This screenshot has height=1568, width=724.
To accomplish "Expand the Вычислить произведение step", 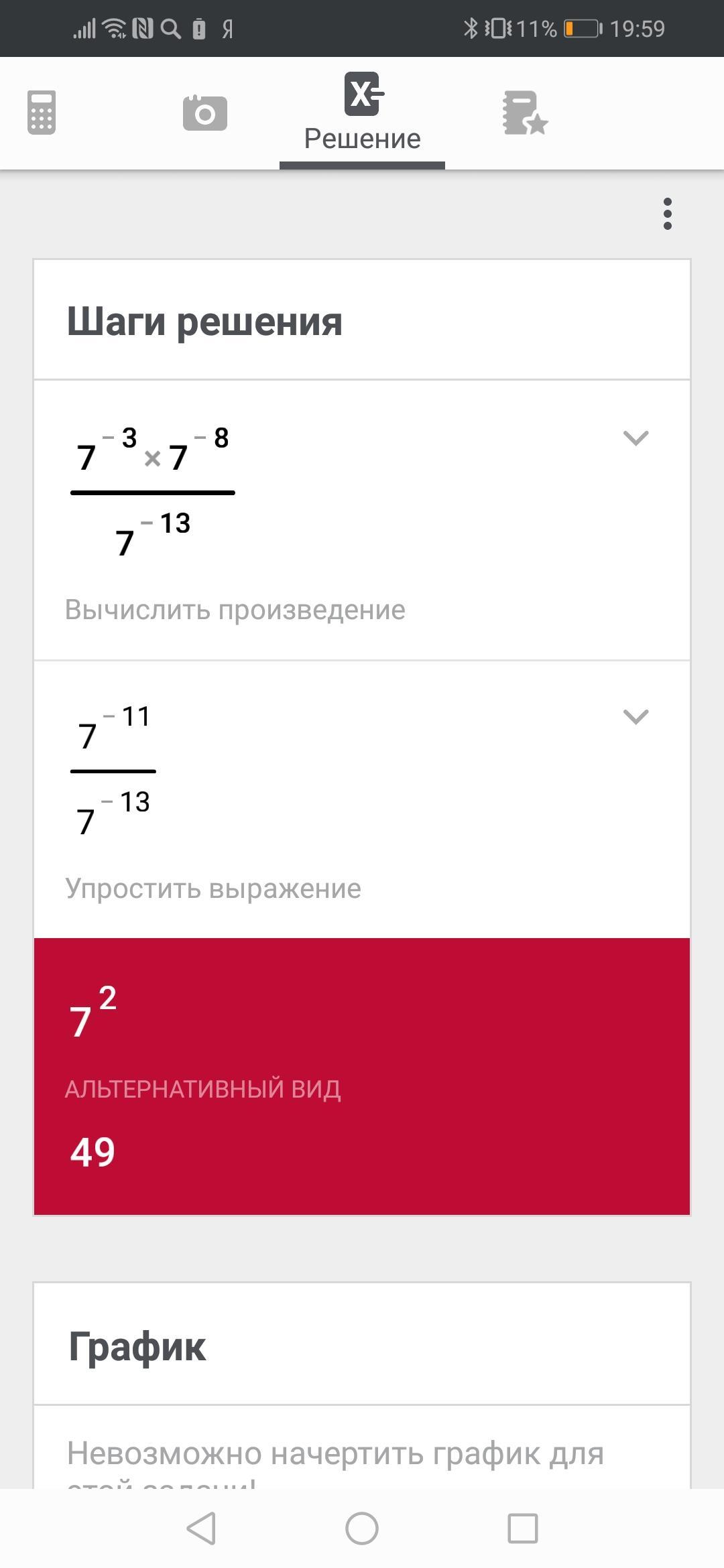I will pyautogui.click(x=636, y=438).
